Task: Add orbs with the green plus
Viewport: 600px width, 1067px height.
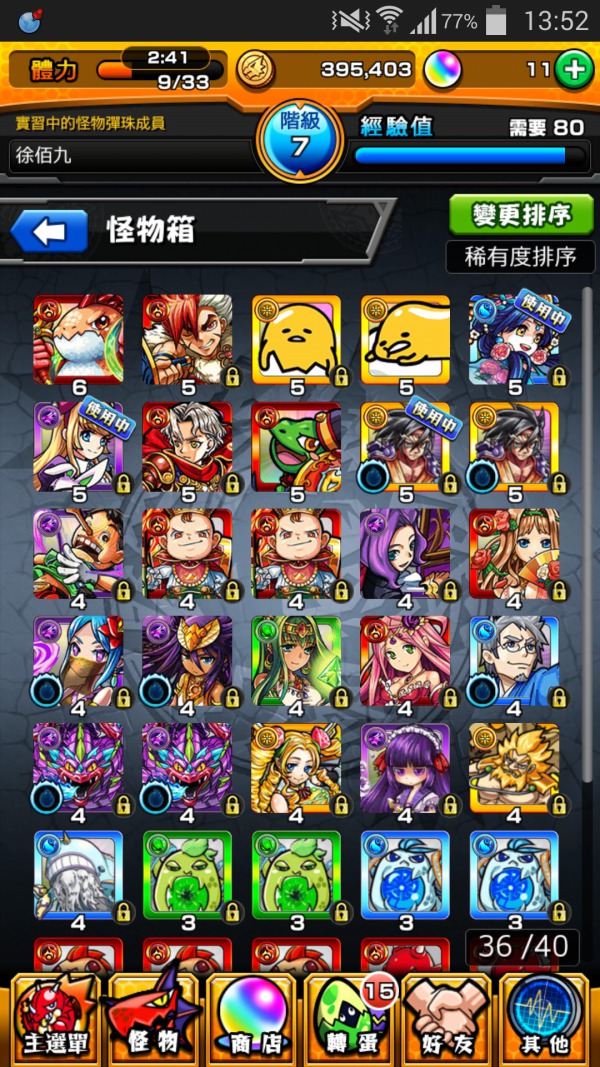Action: pos(573,69)
